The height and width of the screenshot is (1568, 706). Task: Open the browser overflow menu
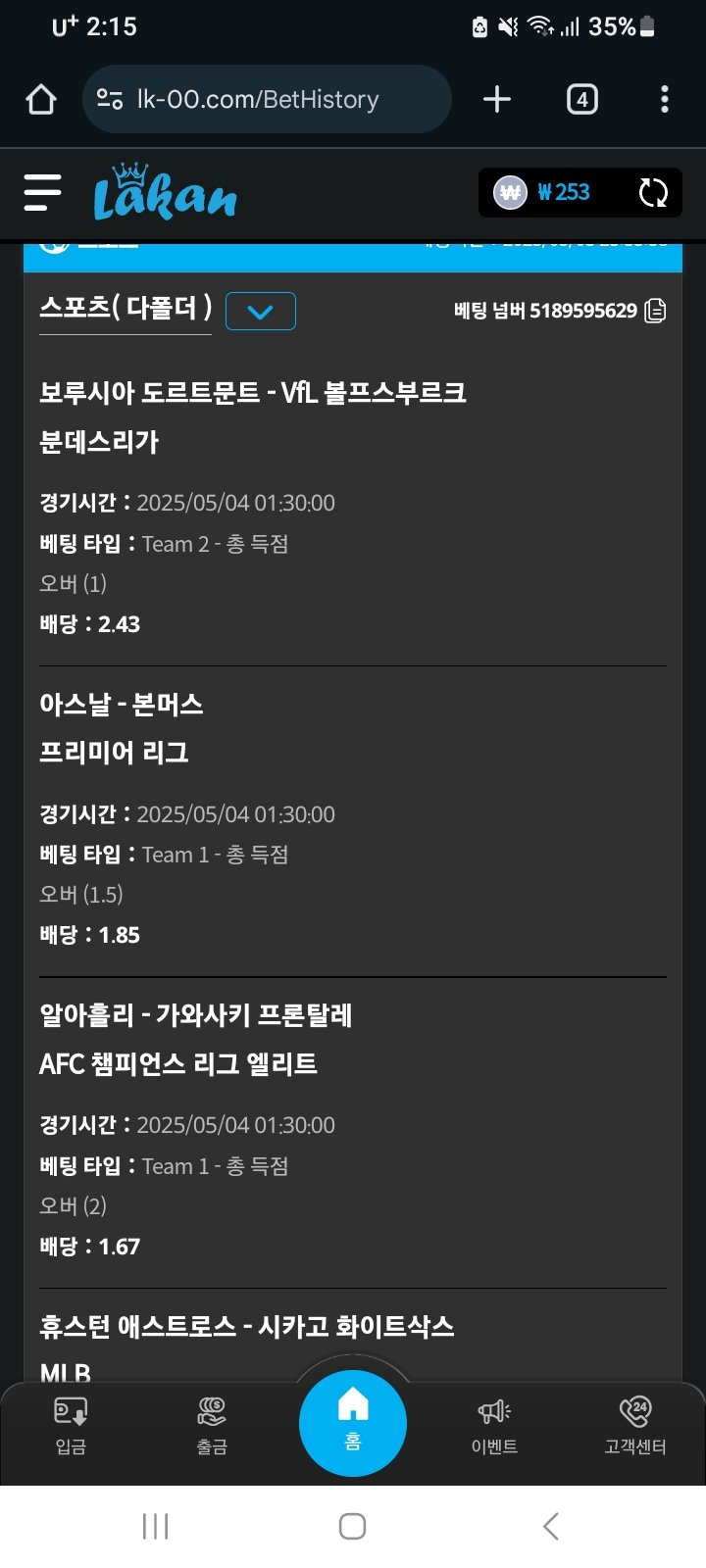pos(665,99)
